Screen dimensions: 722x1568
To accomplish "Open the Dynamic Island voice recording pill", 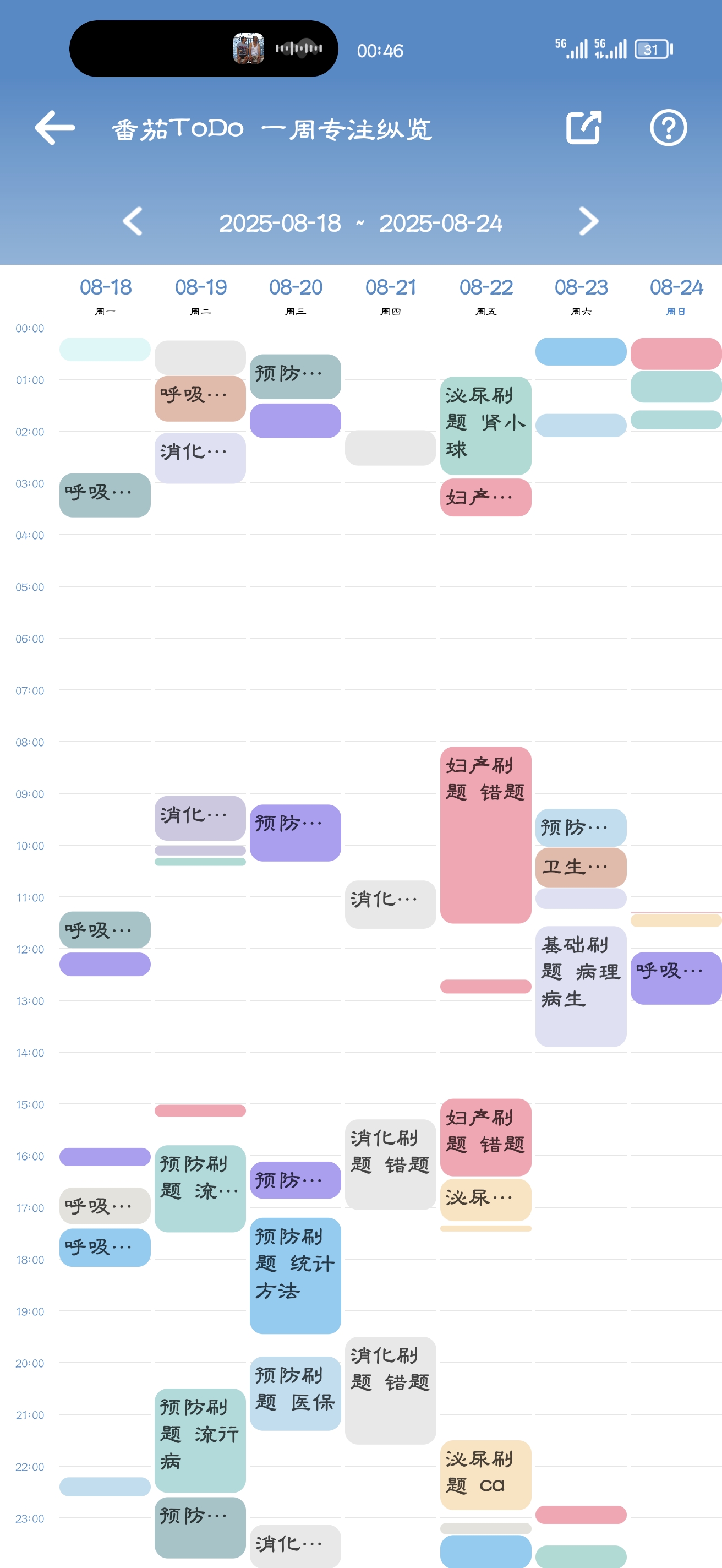I will [204, 48].
